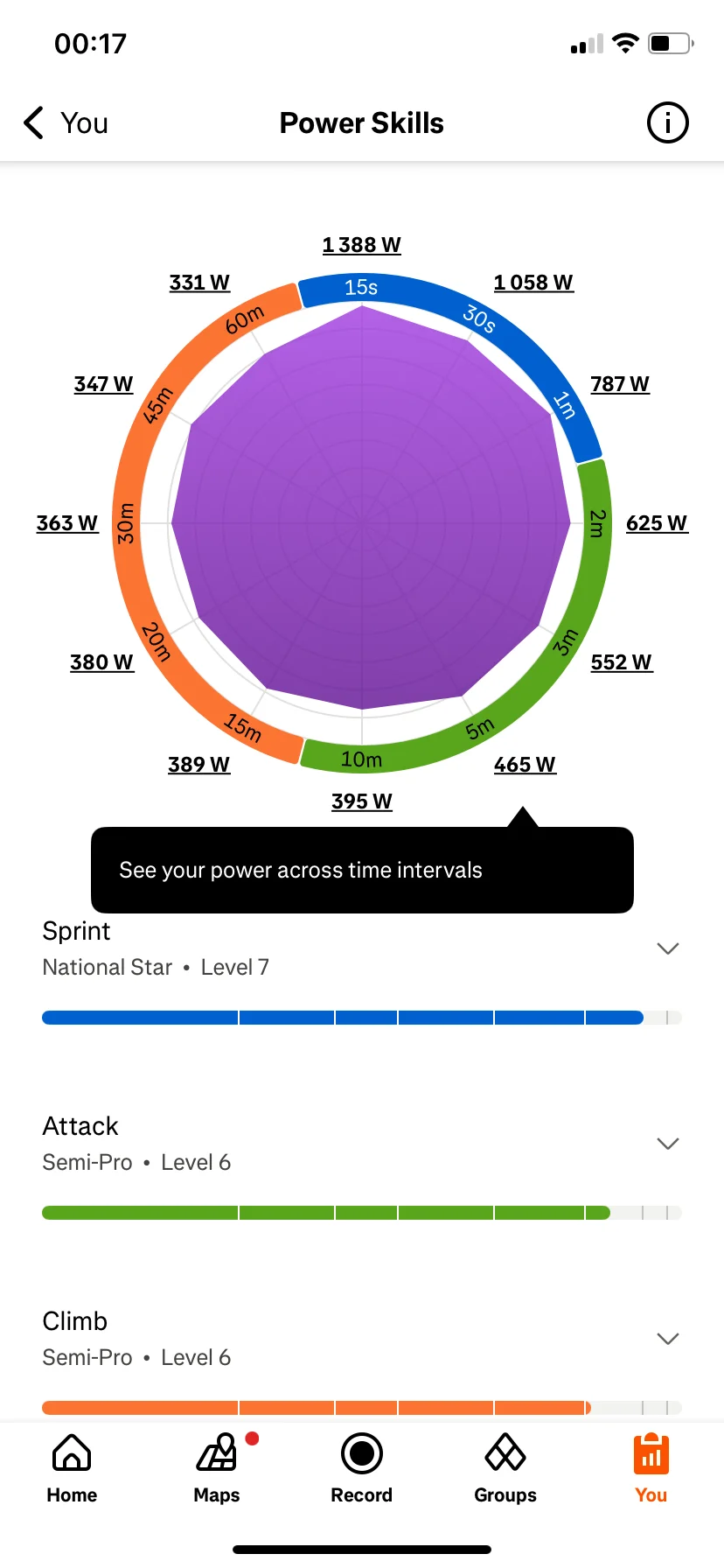724x1568 pixels.
Task: Select the 363 W 30m value
Action: click(67, 523)
